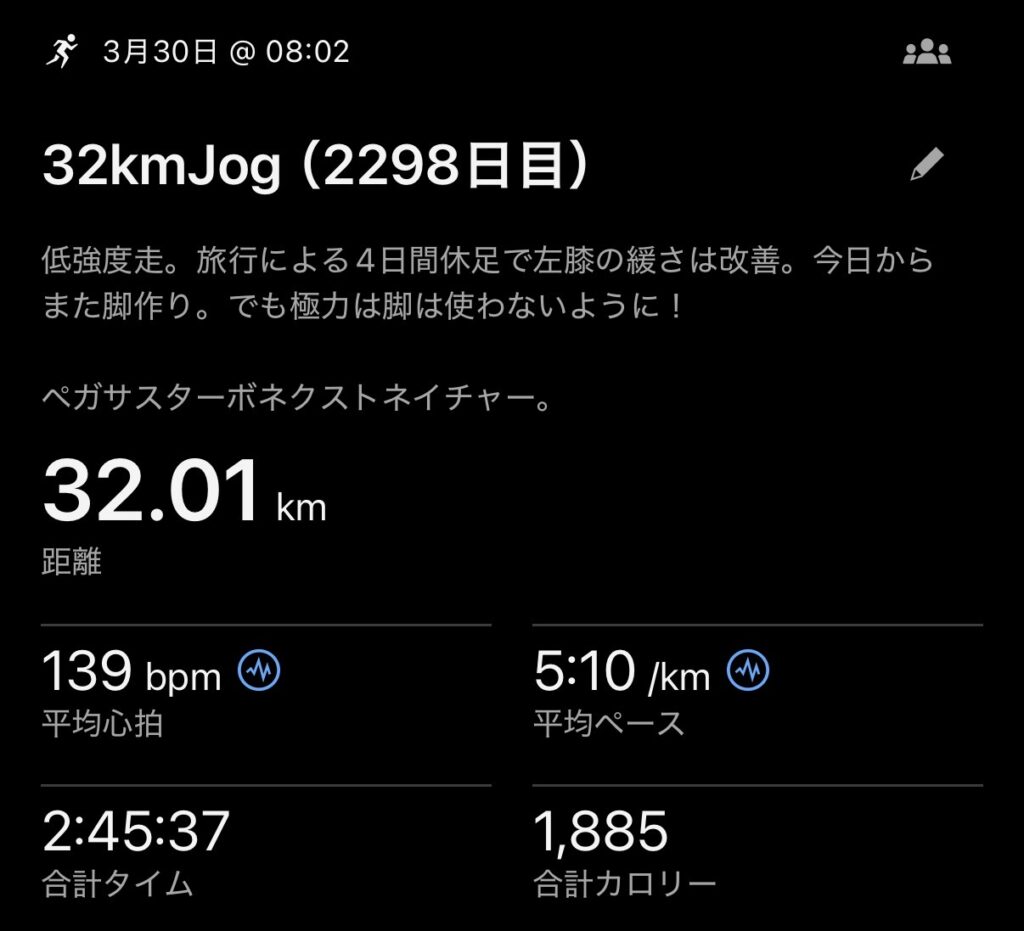The width and height of the screenshot is (1024, 931).
Task: Open the activity sharing people icon
Action: coord(927,53)
